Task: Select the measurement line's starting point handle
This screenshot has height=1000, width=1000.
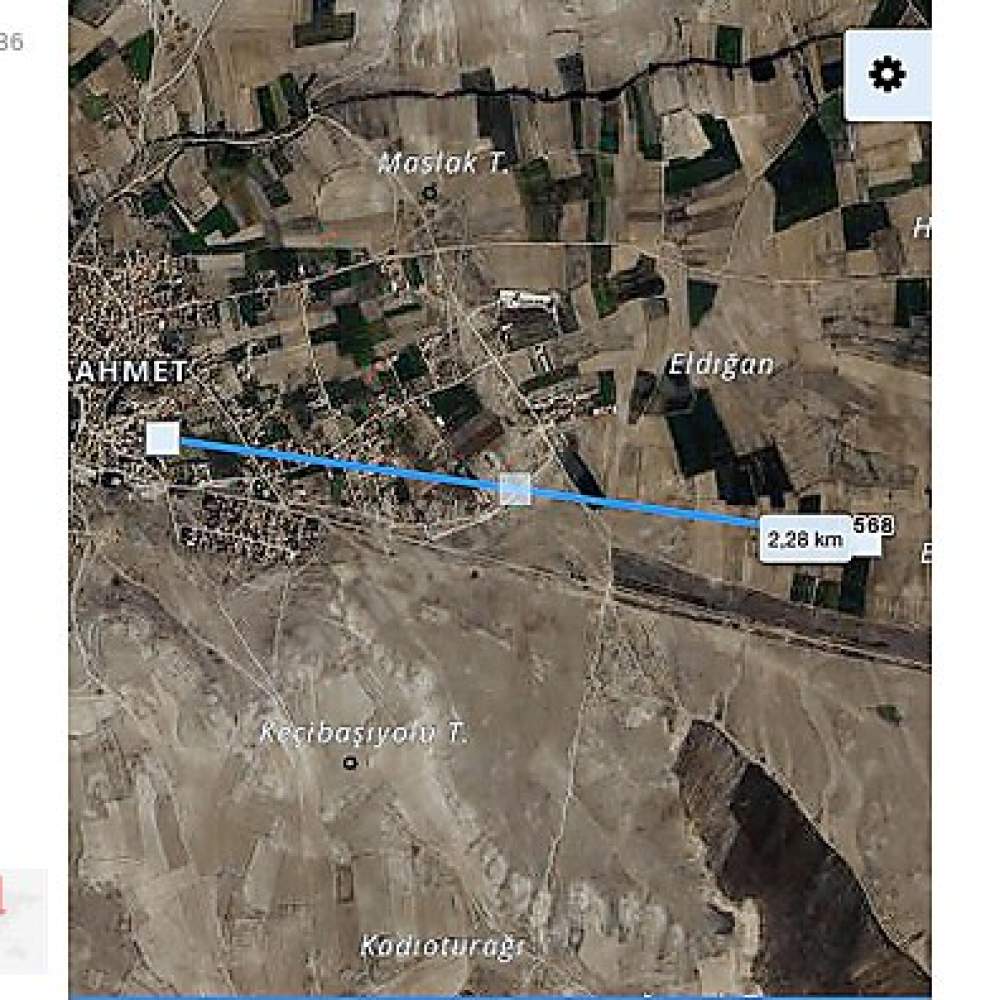Action: pyautogui.click(x=163, y=438)
